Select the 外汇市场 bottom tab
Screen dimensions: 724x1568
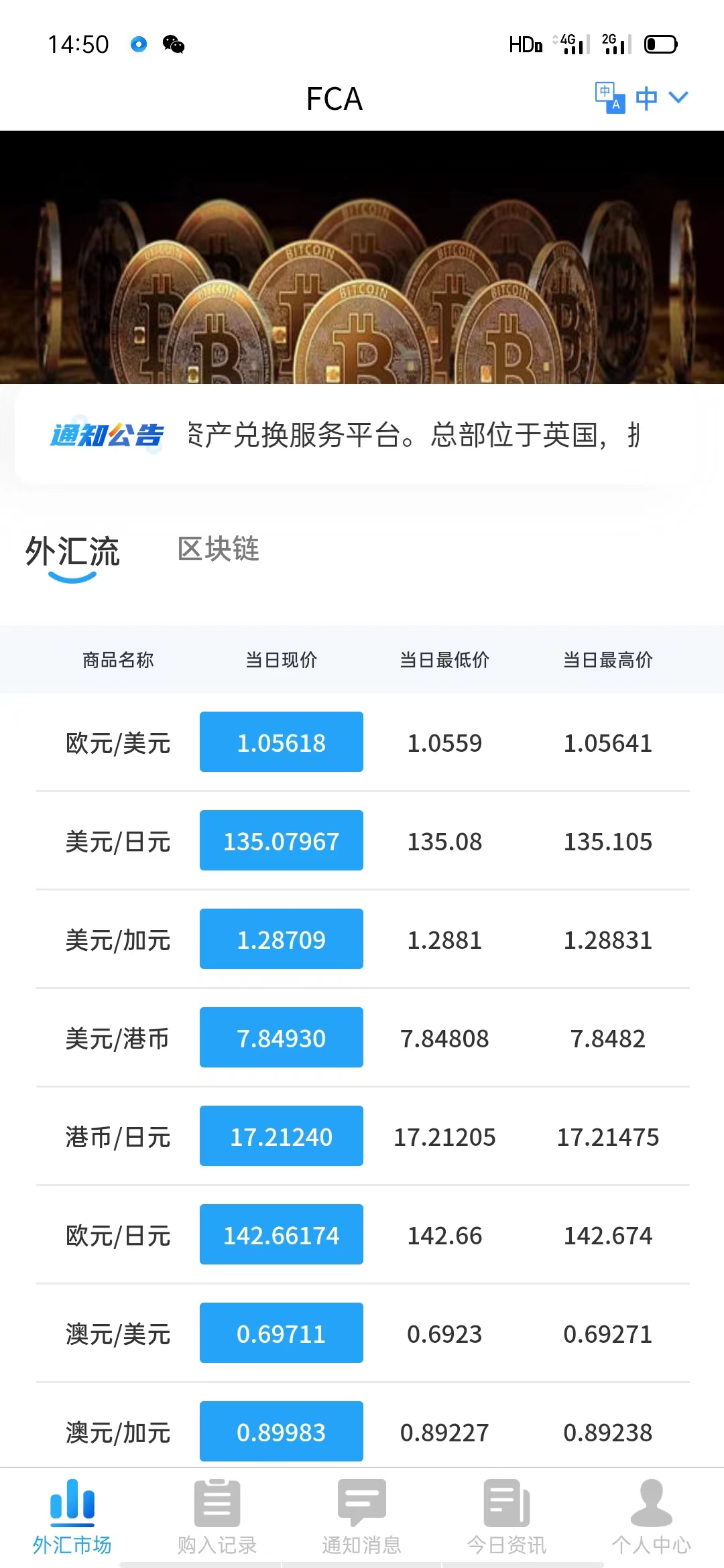click(72, 1517)
